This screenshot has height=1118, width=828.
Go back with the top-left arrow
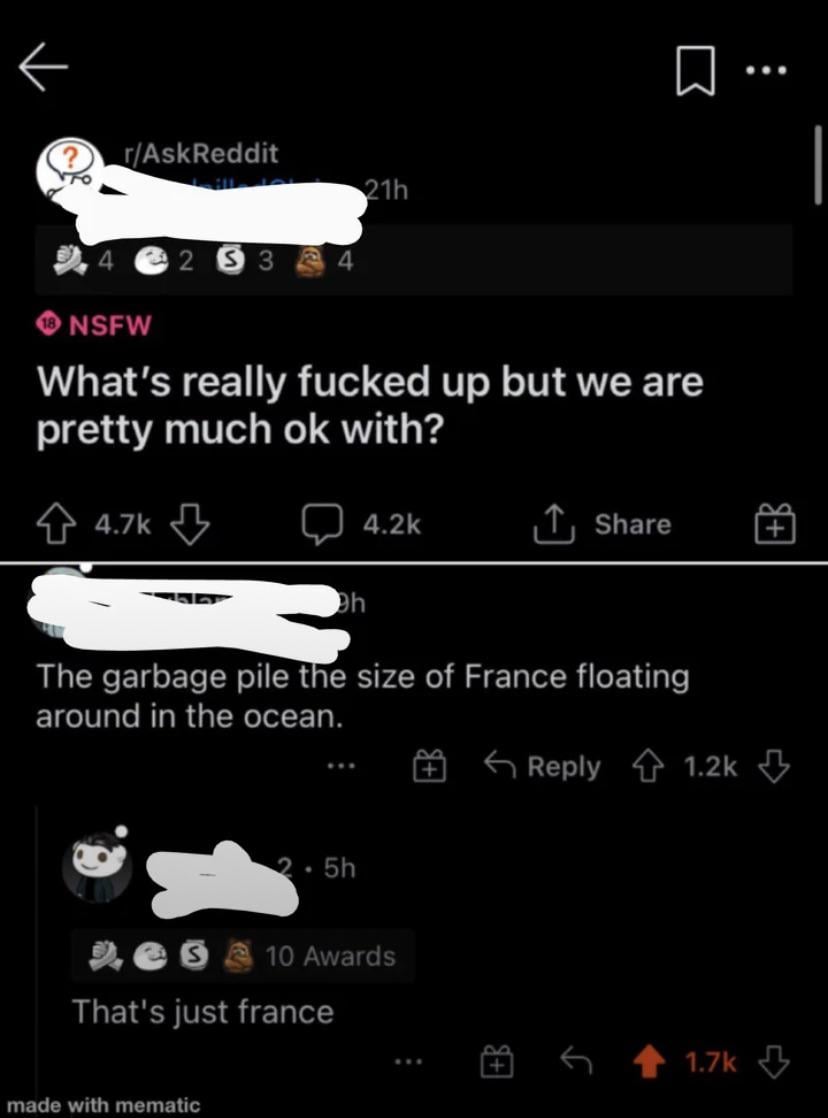tap(43, 70)
